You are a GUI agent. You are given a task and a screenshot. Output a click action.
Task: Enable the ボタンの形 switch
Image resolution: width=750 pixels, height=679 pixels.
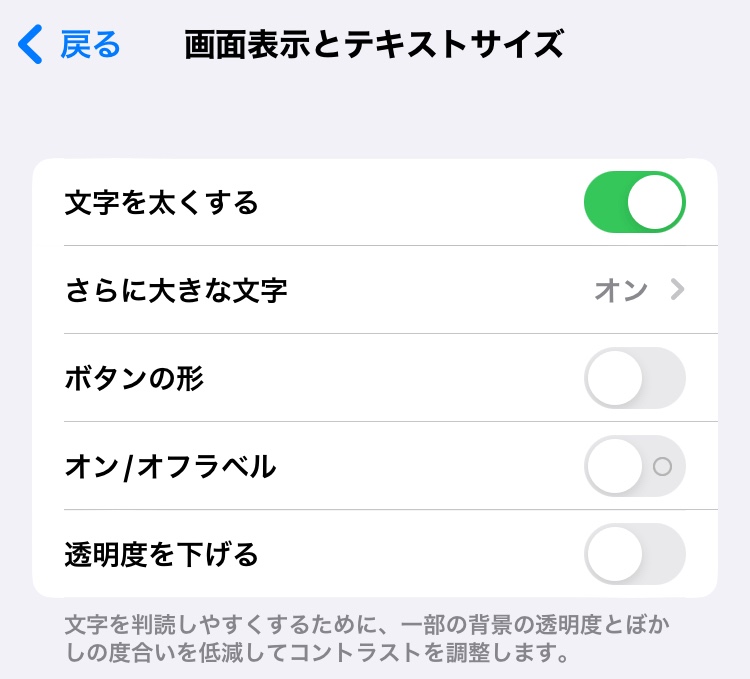click(634, 378)
